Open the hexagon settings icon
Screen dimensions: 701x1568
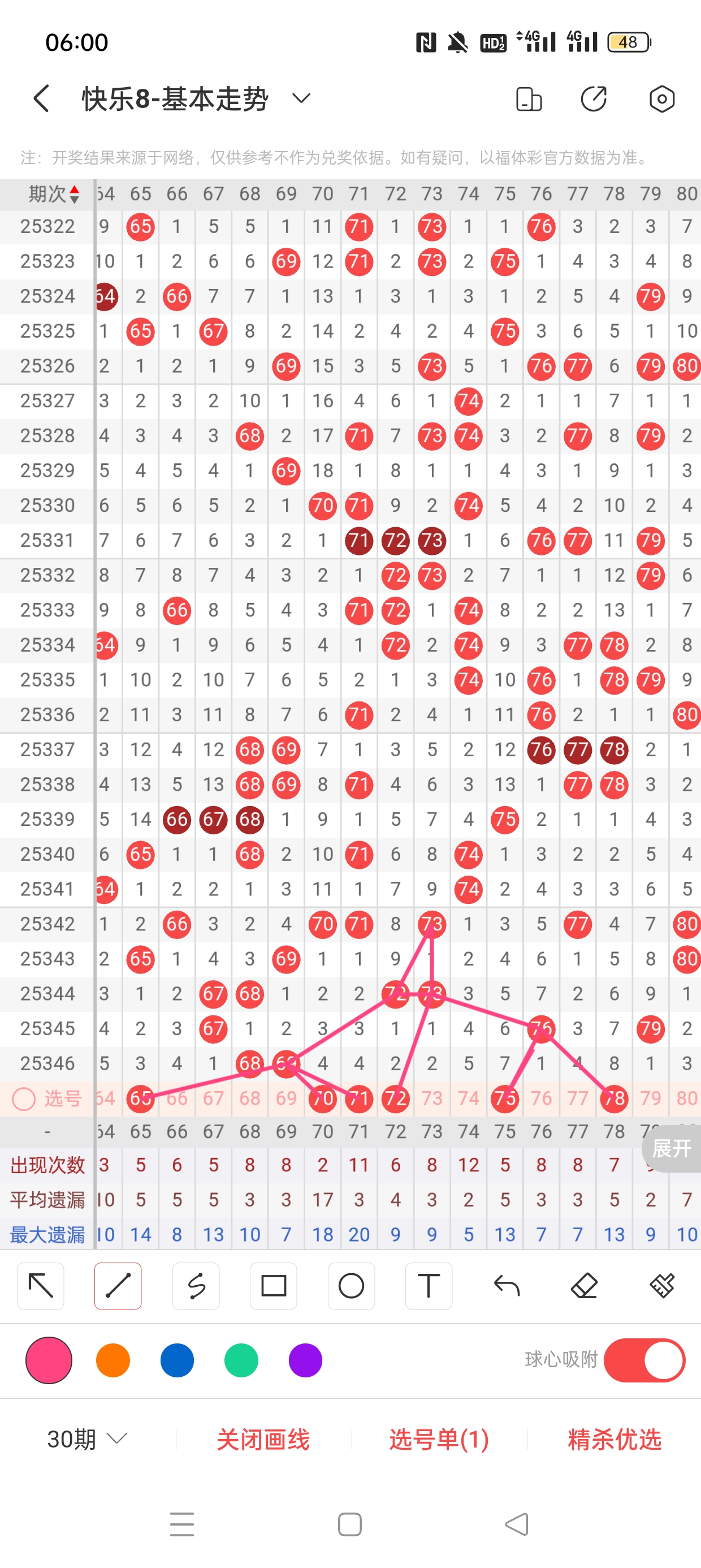click(x=661, y=98)
